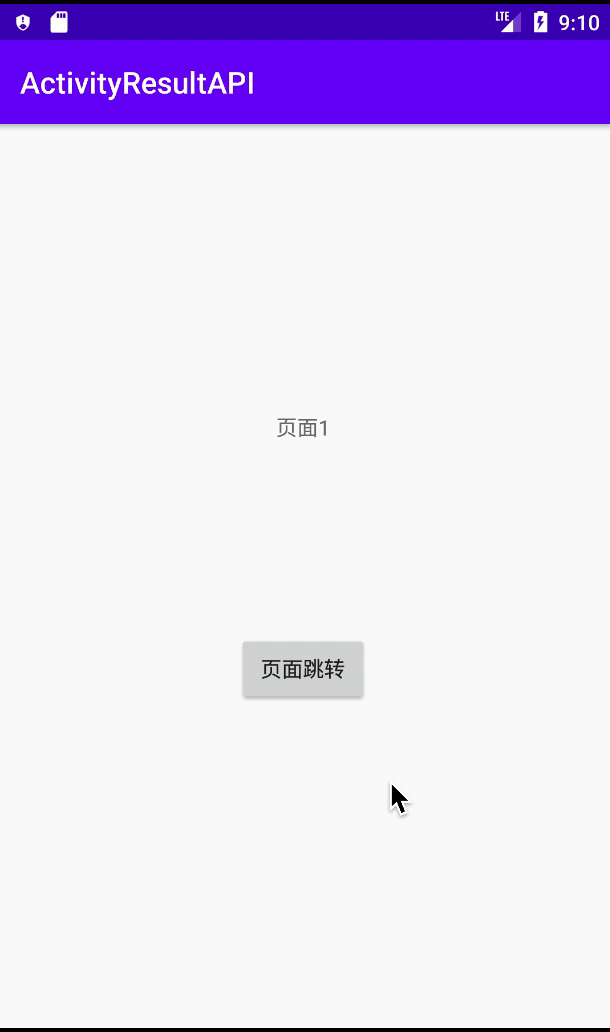Screen dimensions: 610x1032
Task: Tap the 页面跳转 button
Action: click(x=303, y=669)
